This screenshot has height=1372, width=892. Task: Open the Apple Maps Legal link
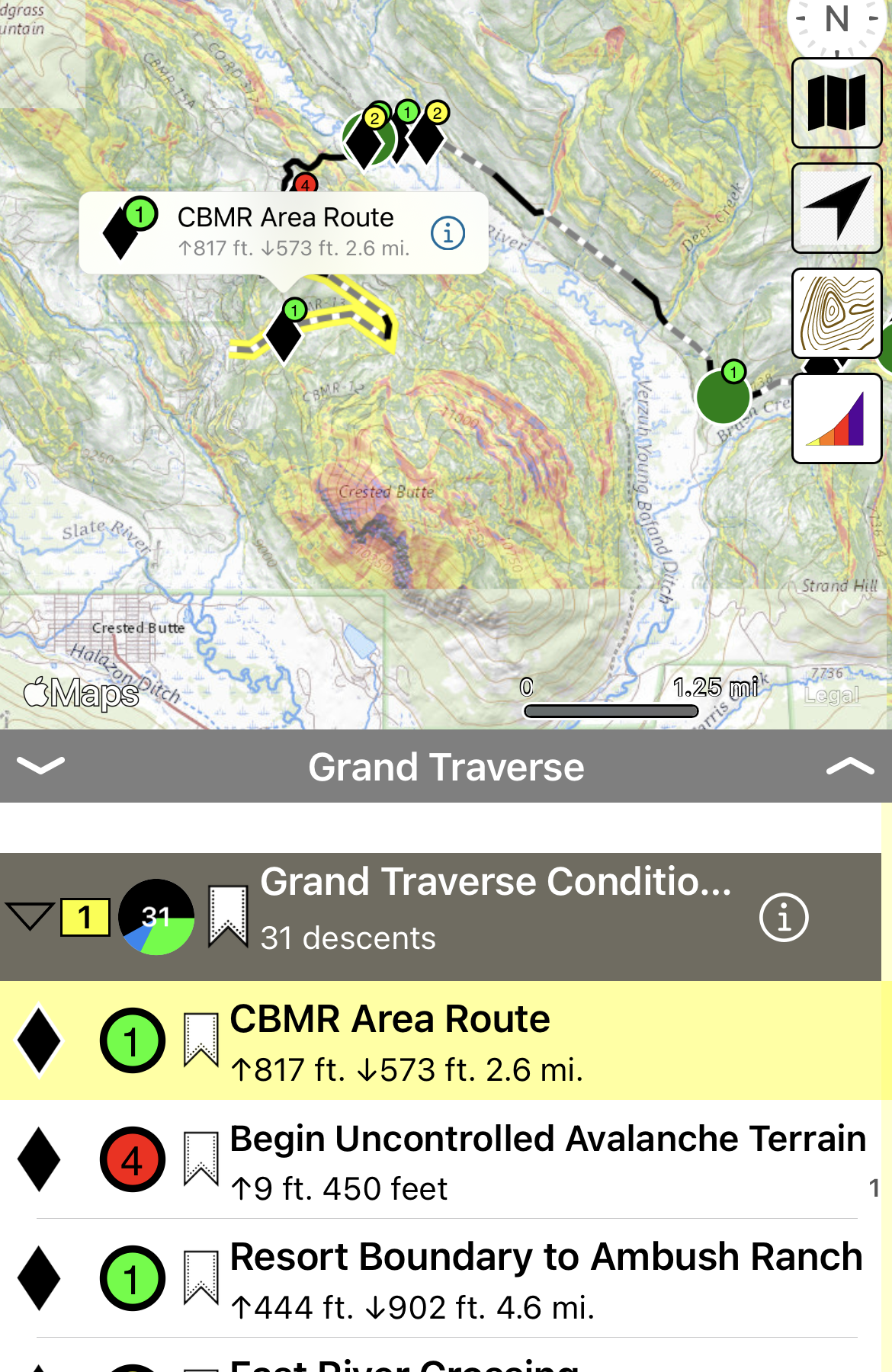click(831, 695)
